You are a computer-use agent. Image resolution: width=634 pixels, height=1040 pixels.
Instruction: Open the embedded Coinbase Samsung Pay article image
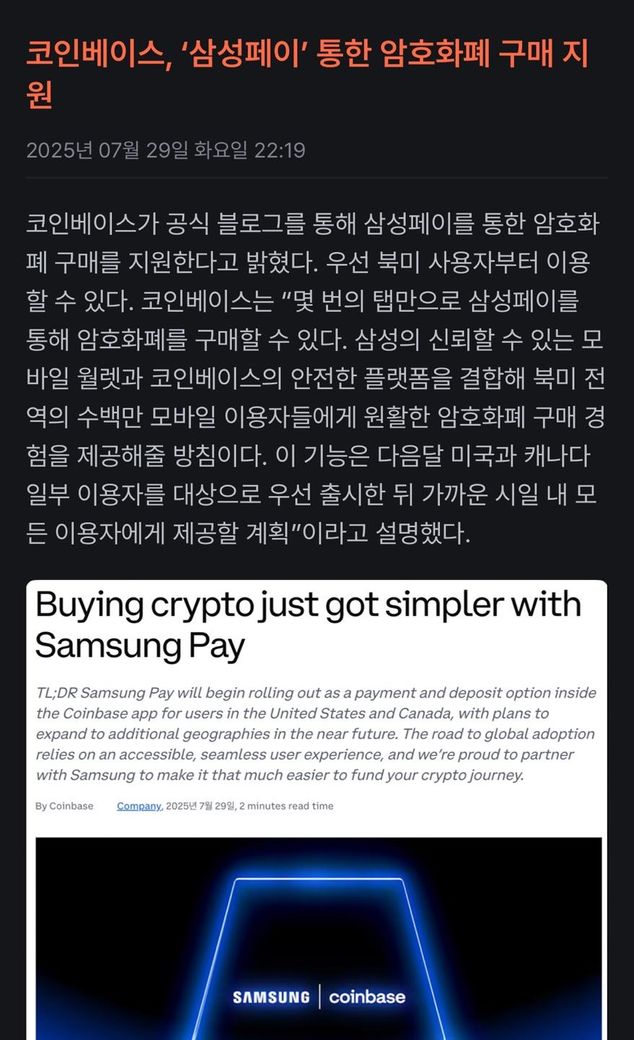click(x=316, y=810)
